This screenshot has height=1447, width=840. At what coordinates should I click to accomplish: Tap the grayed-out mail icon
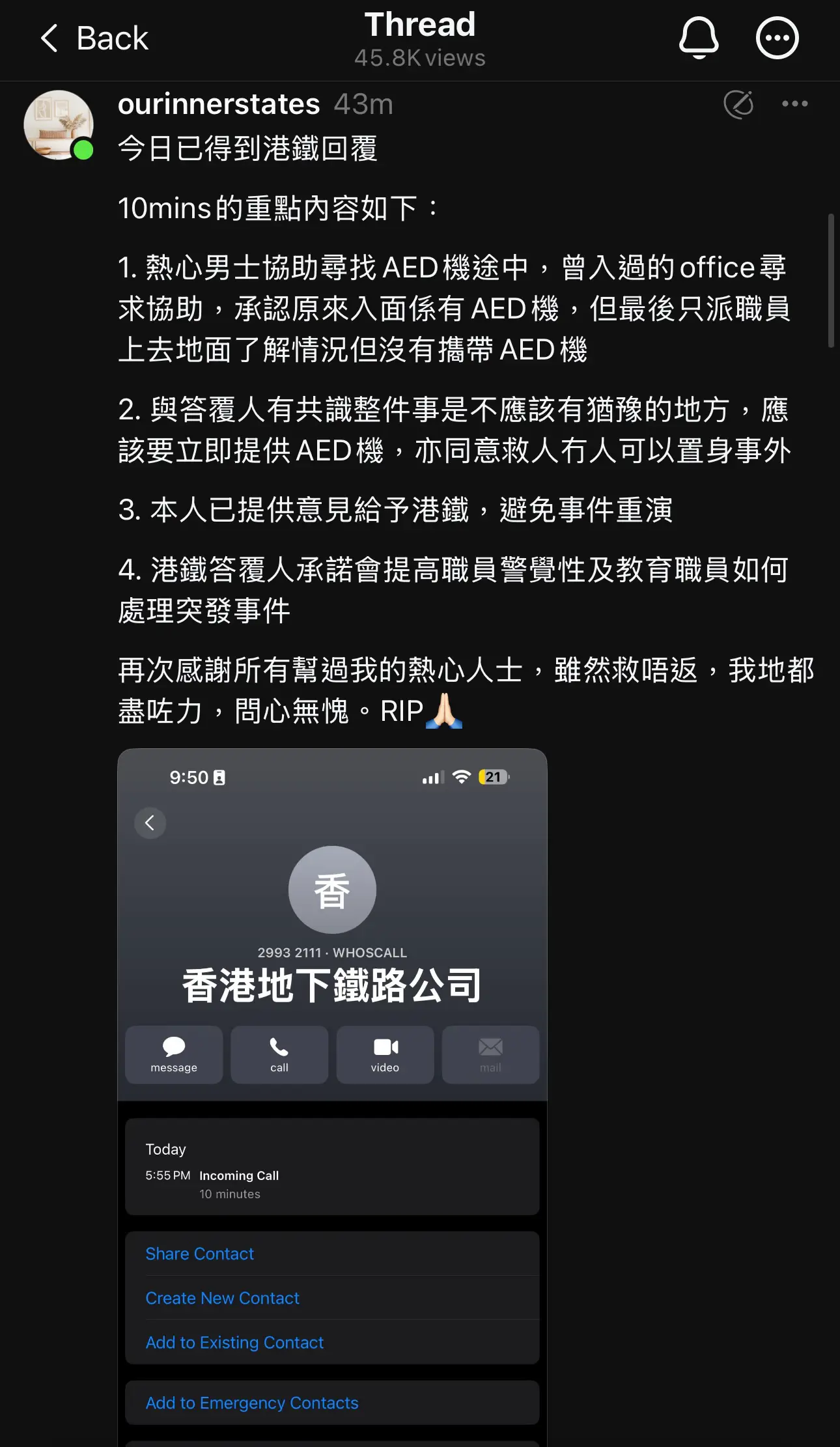click(490, 1055)
